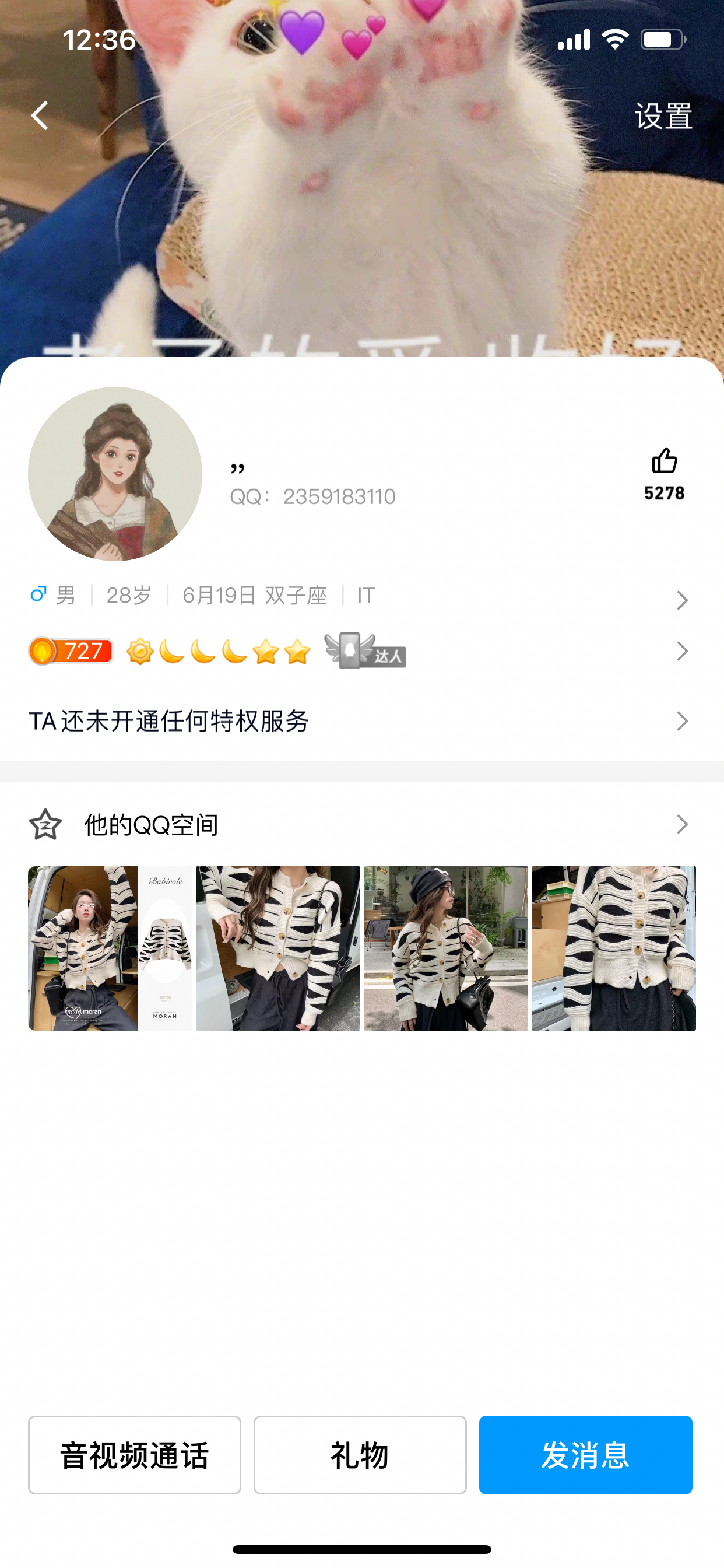Tap 发消息 to send a message
The image size is (724, 1568).
[585, 1455]
